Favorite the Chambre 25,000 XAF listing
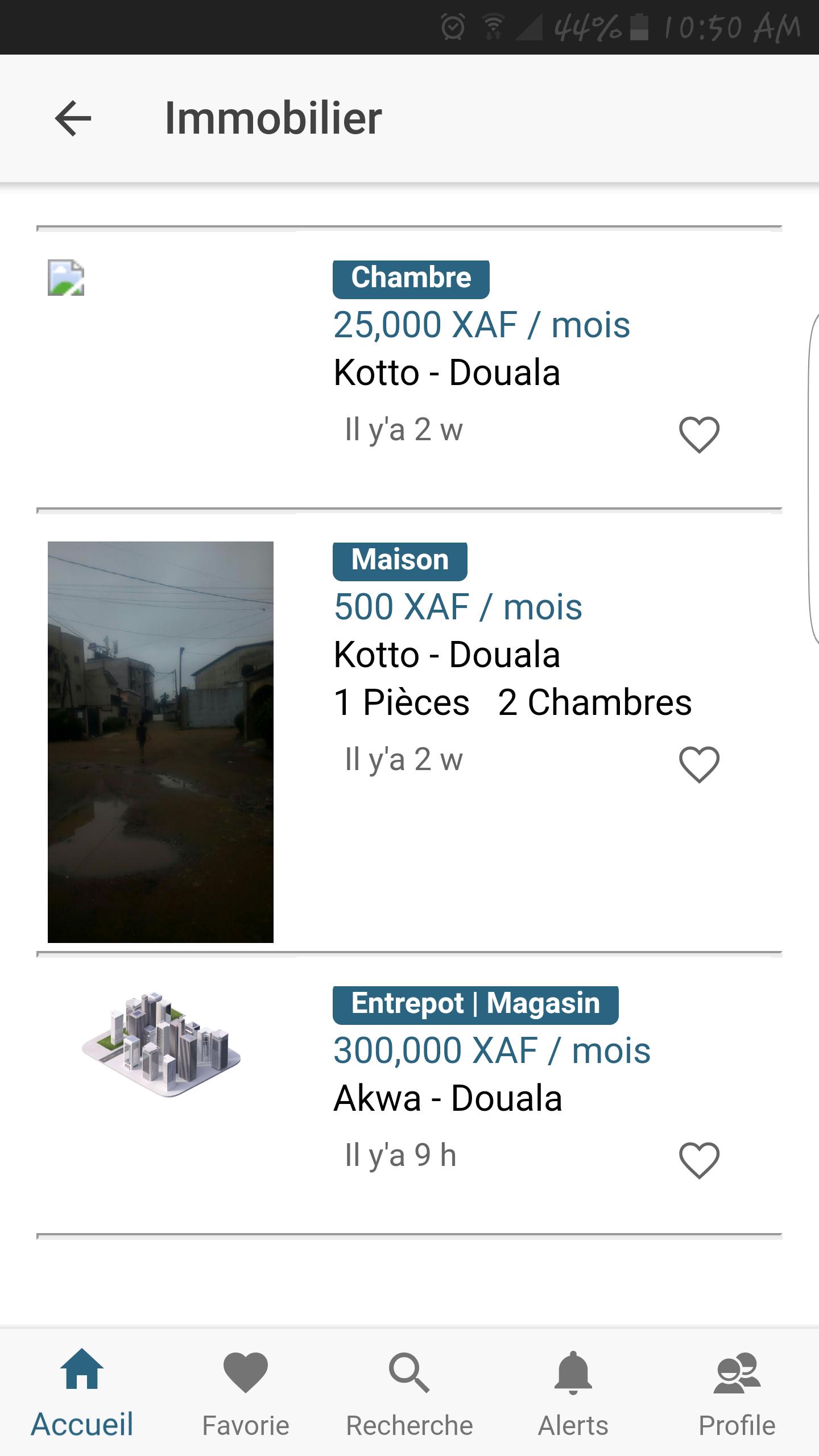The width and height of the screenshot is (819, 1456). (x=699, y=435)
